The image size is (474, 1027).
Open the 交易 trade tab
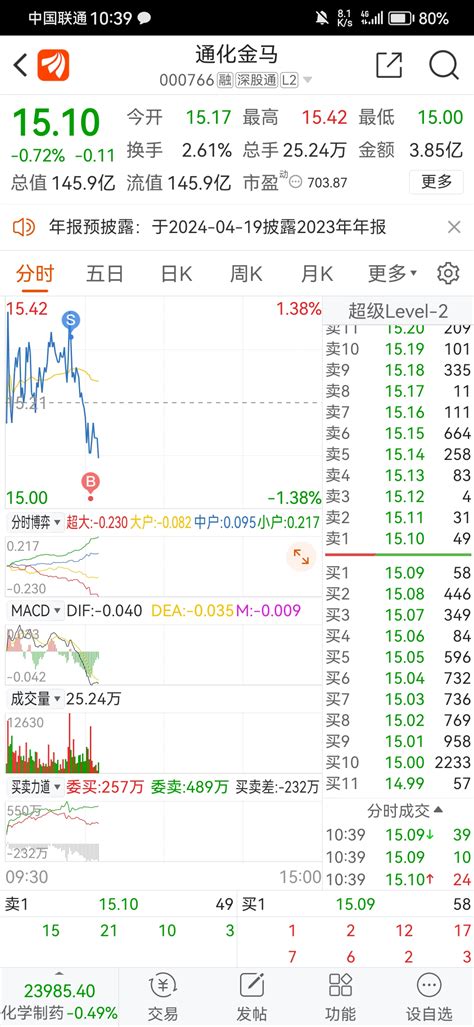click(162, 997)
